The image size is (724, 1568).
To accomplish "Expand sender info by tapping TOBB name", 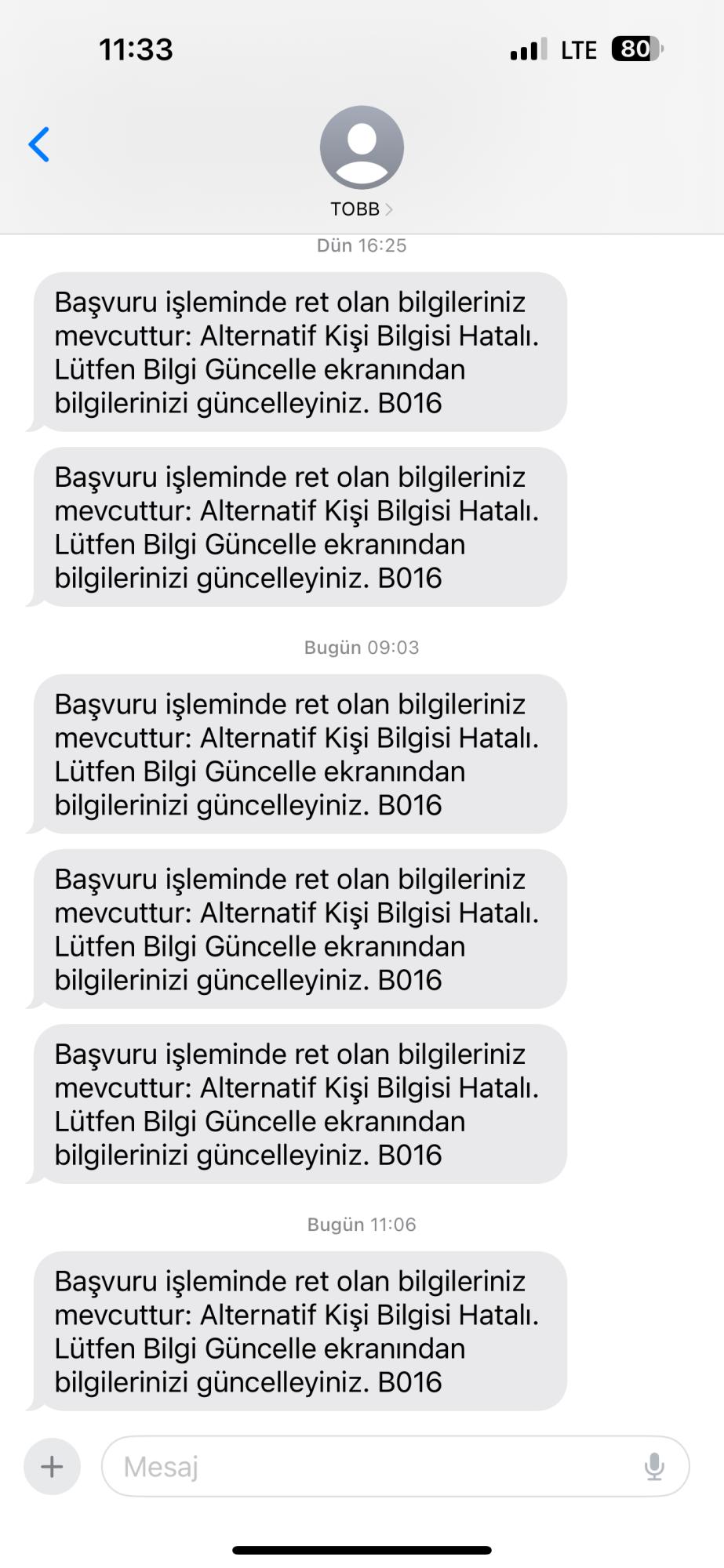I will [x=355, y=209].
